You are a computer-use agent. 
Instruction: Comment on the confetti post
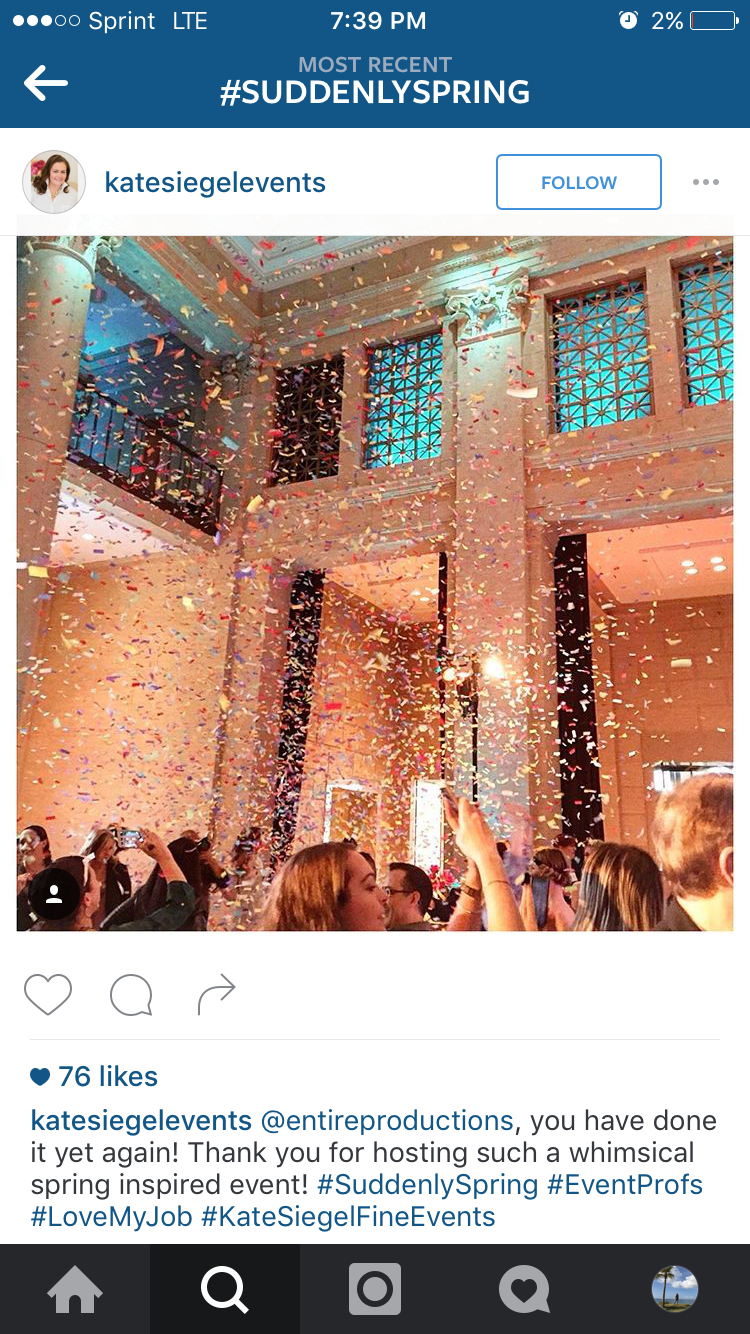131,995
